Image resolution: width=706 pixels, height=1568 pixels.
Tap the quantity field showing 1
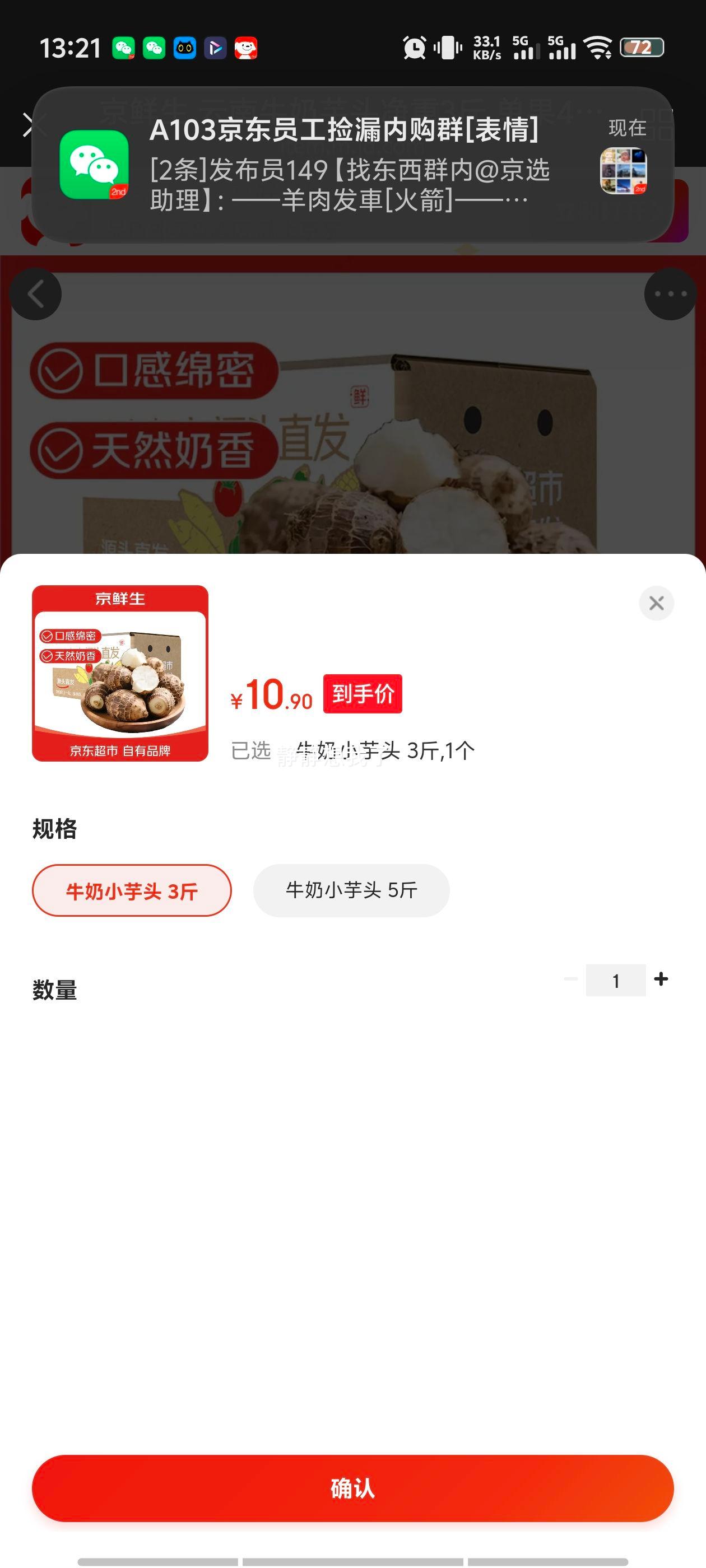click(x=616, y=979)
